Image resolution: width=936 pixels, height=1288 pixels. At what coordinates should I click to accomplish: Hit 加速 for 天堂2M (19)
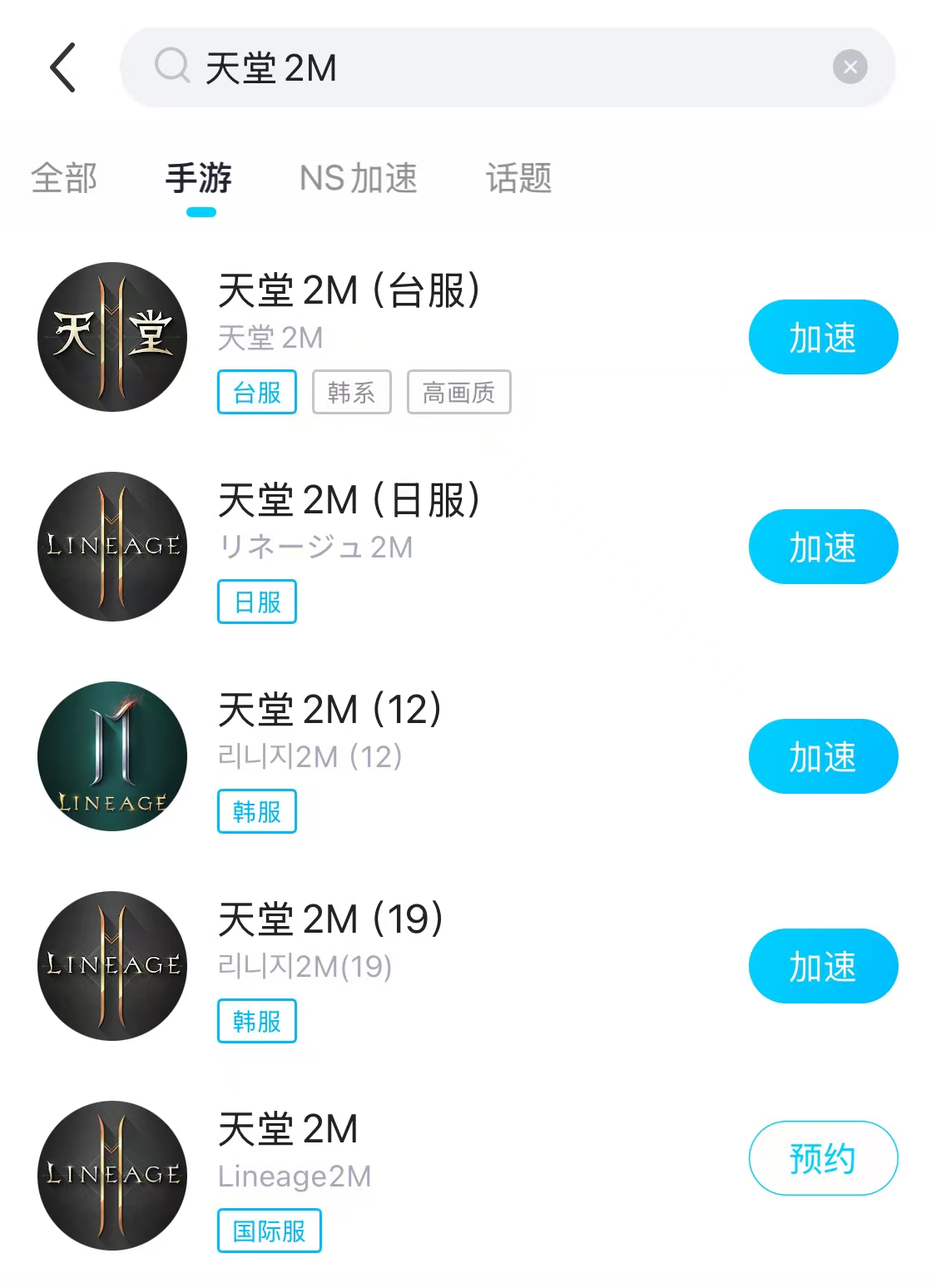tap(823, 966)
